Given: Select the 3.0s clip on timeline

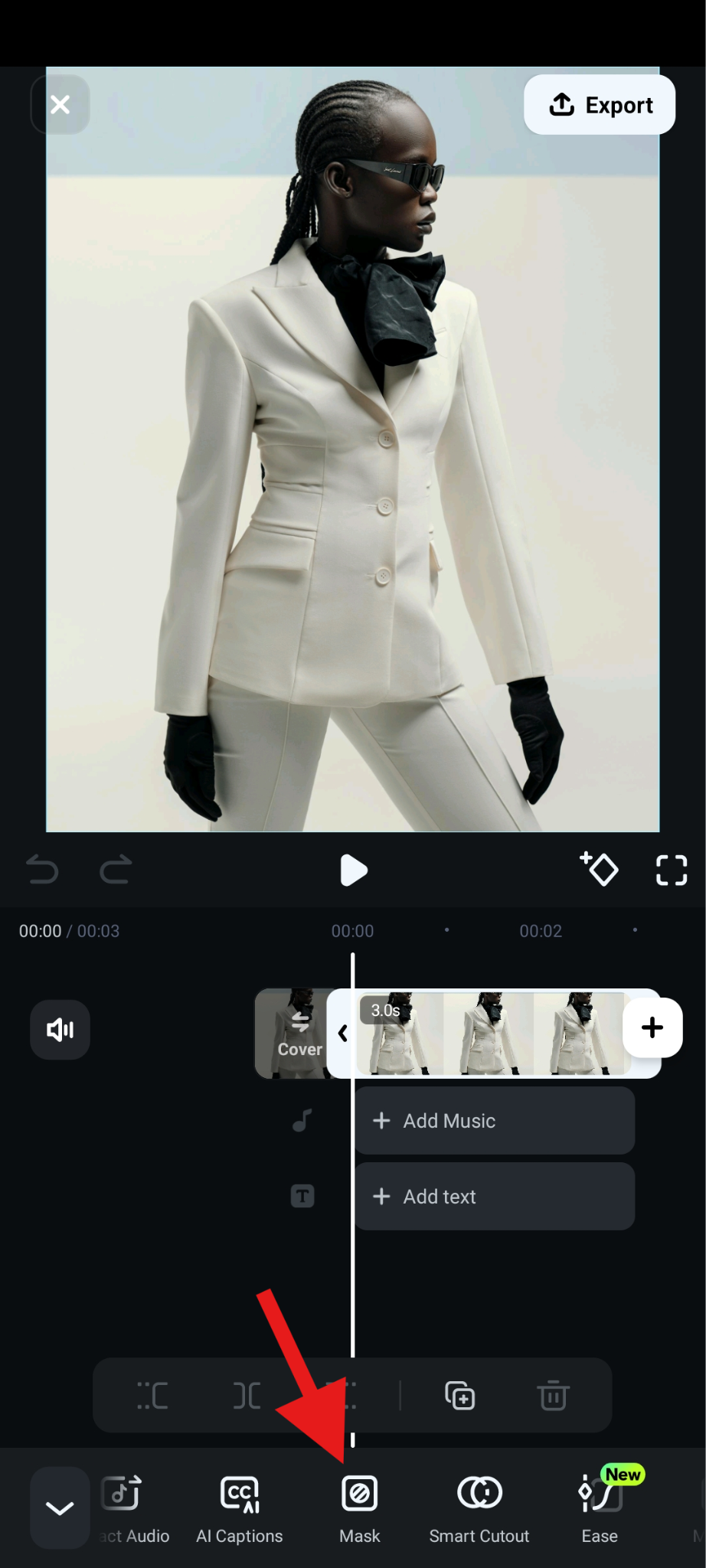Looking at the screenshot, I should tap(490, 1034).
